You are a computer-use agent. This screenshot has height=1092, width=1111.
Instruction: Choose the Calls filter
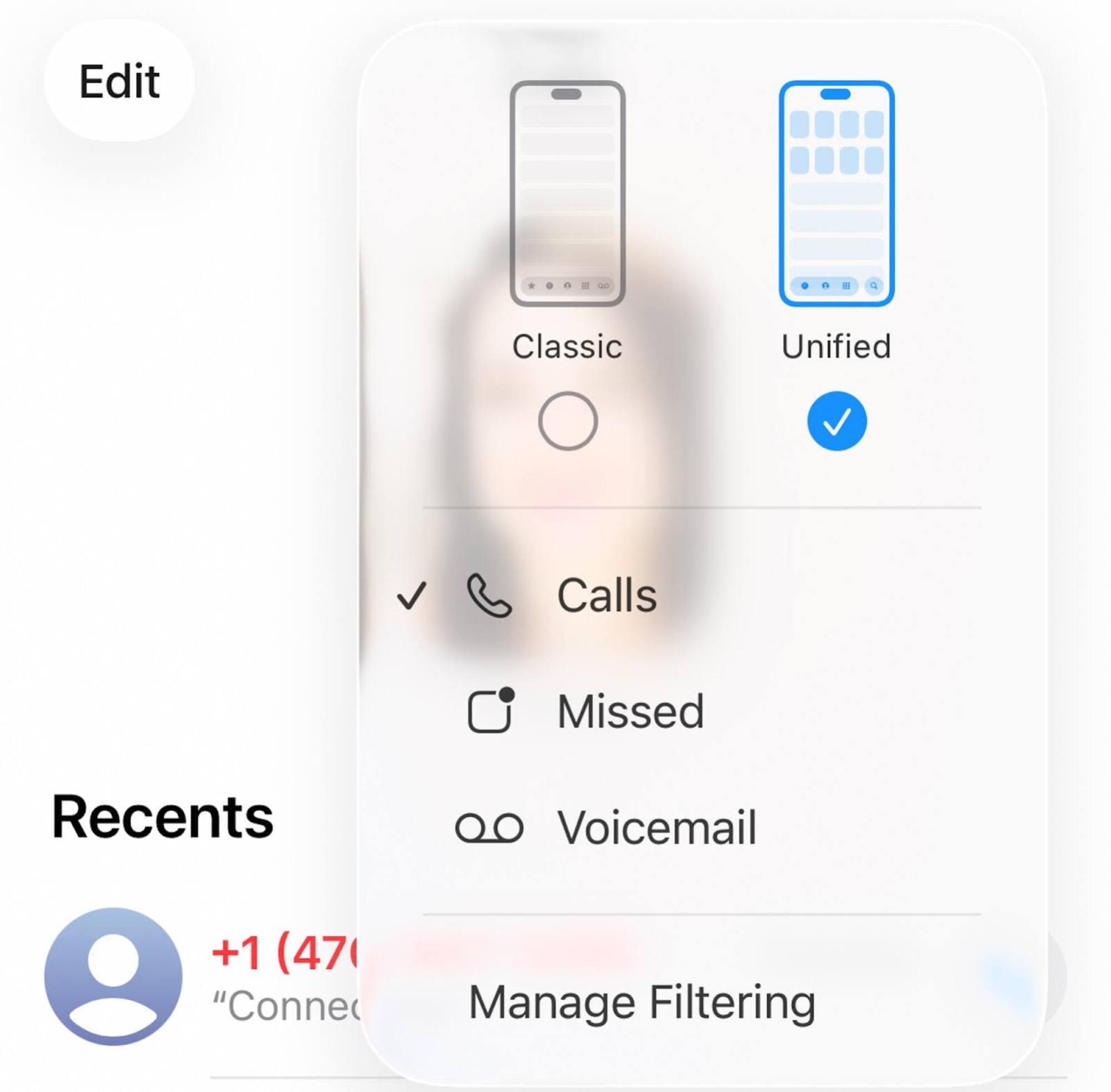(606, 596)
